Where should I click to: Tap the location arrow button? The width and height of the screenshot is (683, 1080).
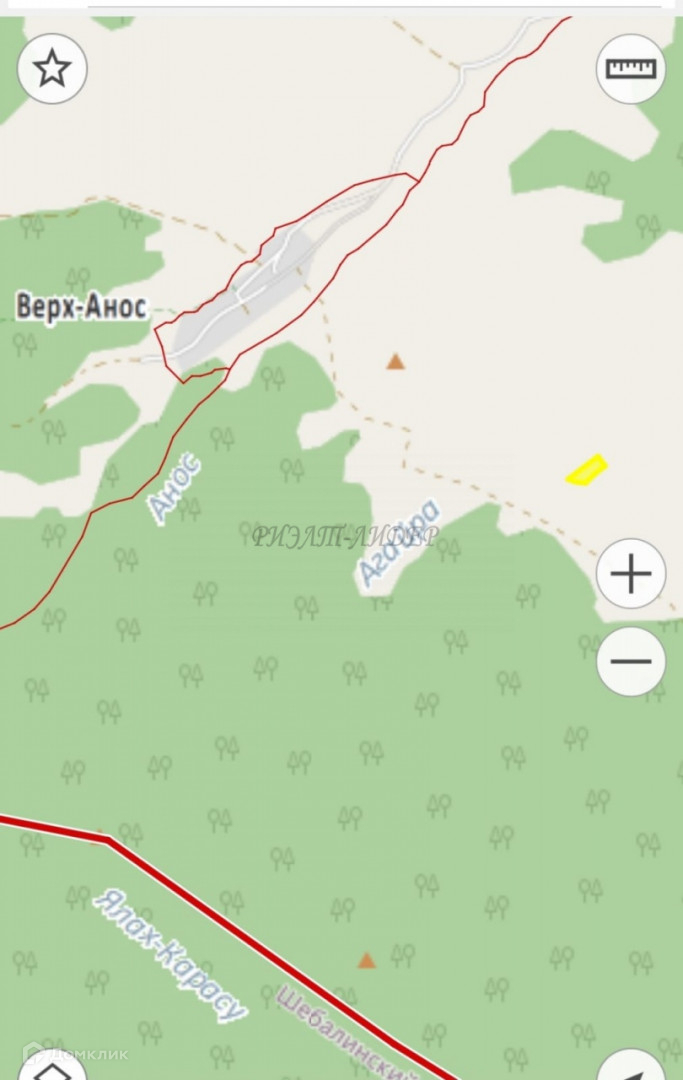(x=633, y=1068)
